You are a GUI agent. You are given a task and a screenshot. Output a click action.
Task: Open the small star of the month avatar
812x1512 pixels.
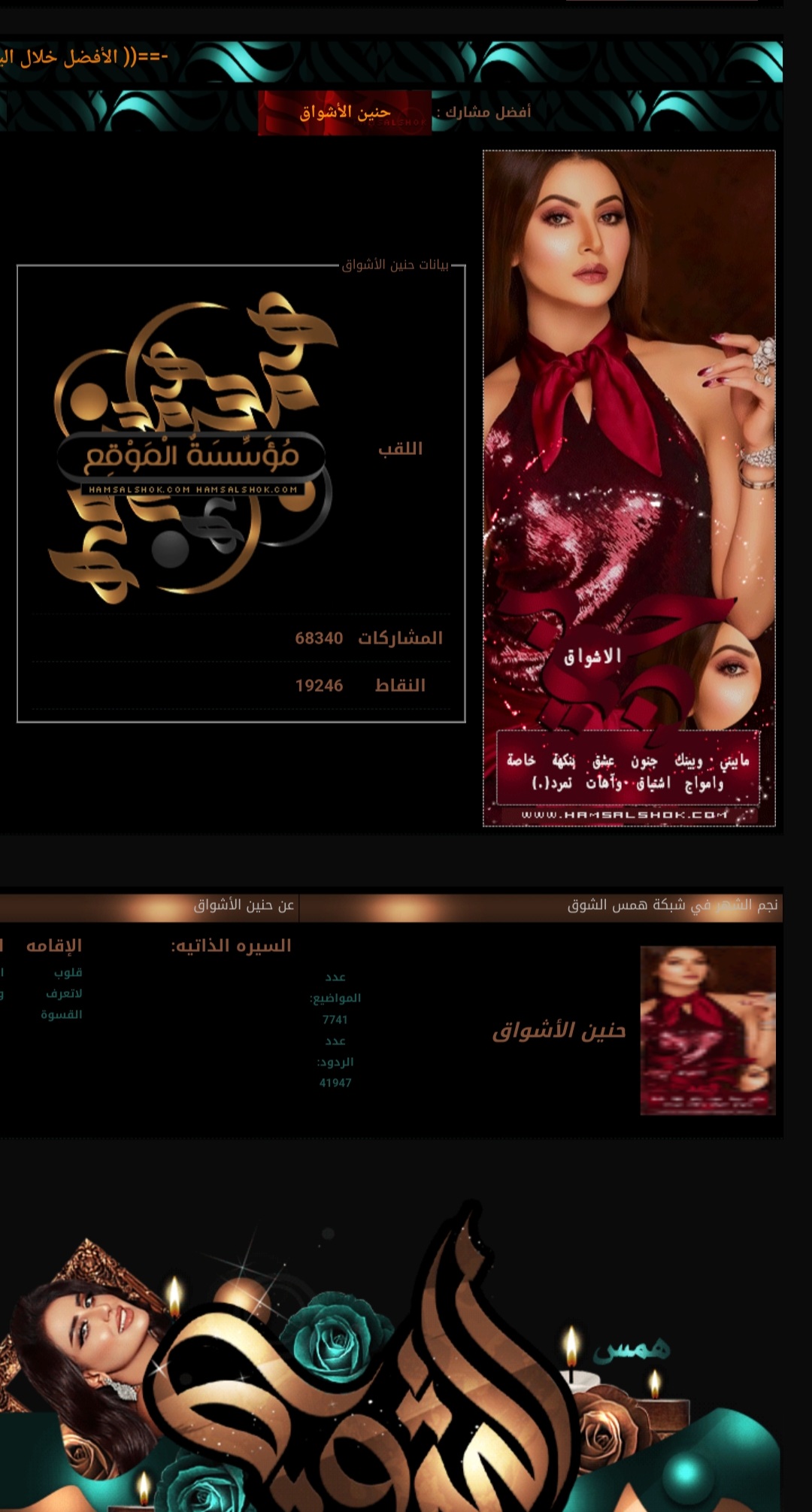pos(707,1030)
